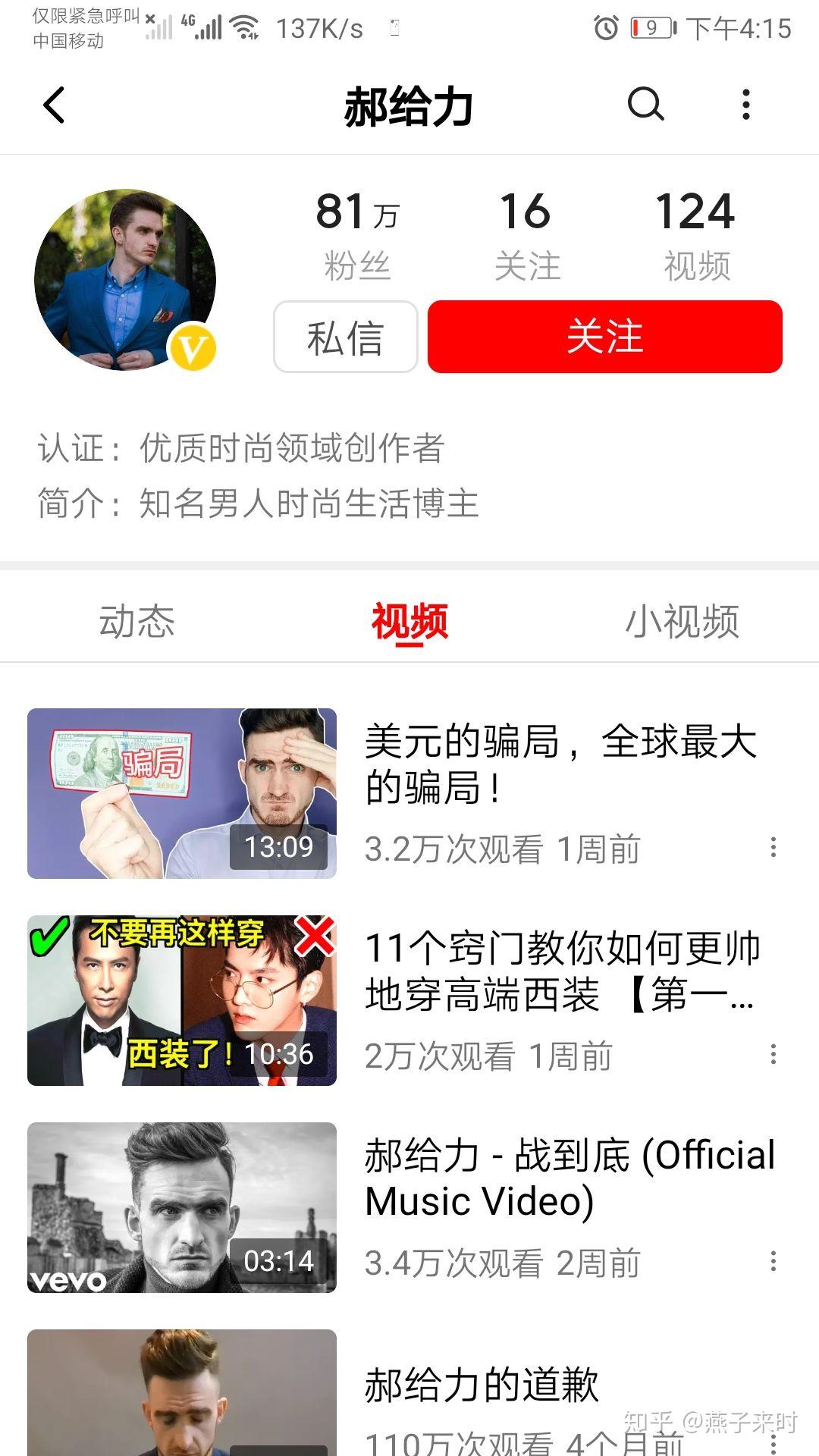Screen dimensions: 819x1456
Task: View the 16 关注 following list
Action: 527,235
